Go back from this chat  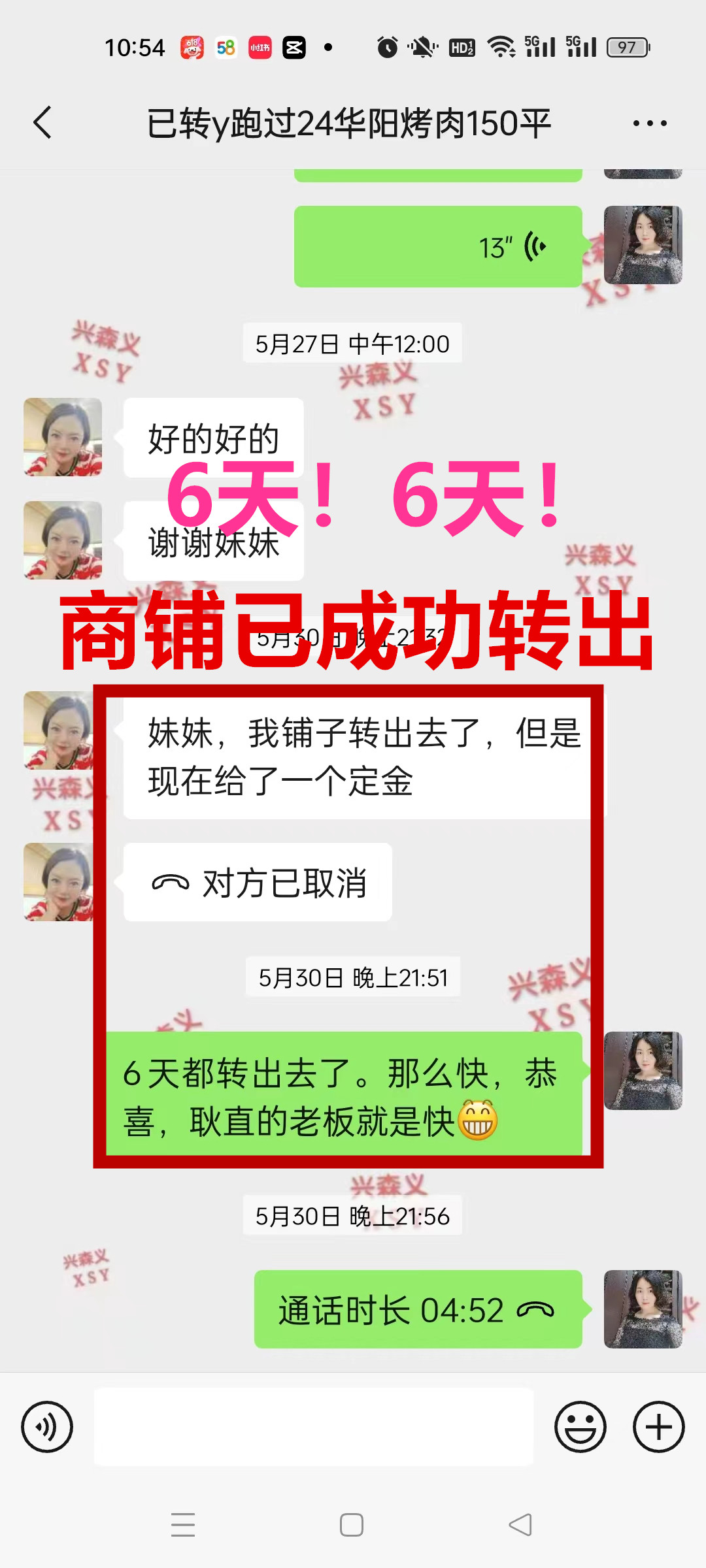click(x=43, y=123)
